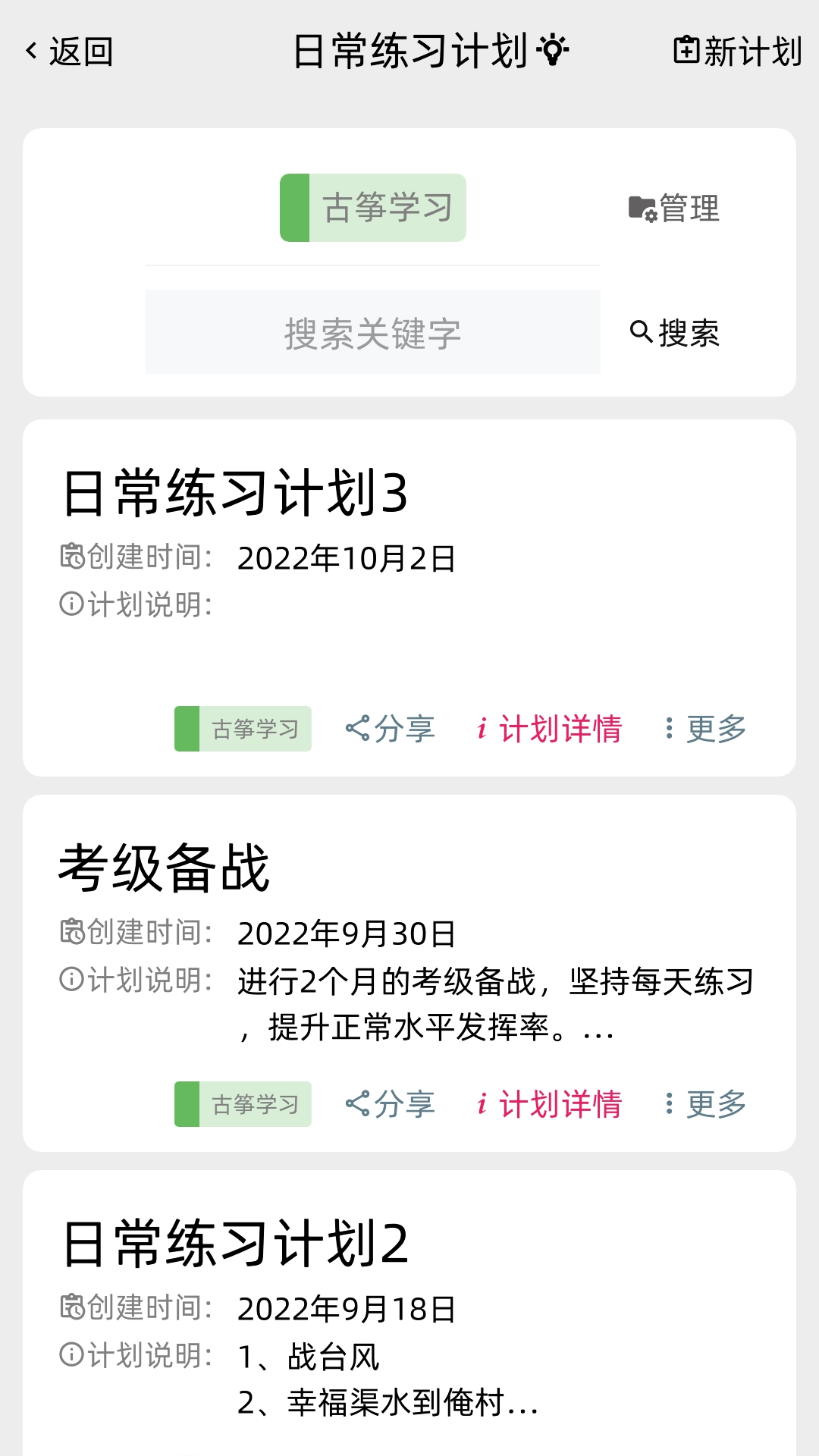Tap the lightbulb icon beside the title

point(552,51)
